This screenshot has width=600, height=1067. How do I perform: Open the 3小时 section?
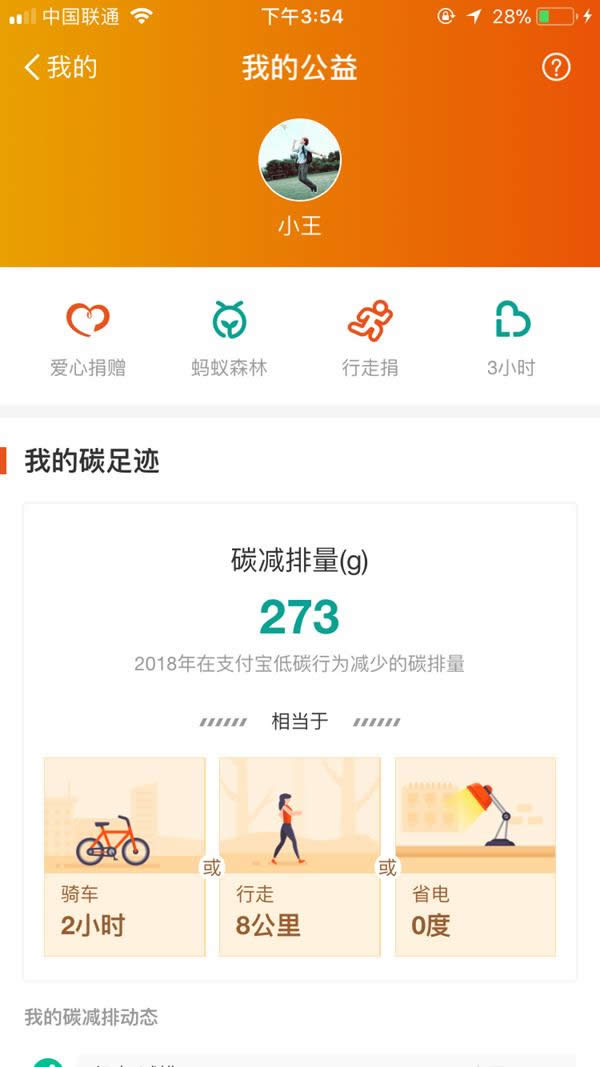(511, 338)
